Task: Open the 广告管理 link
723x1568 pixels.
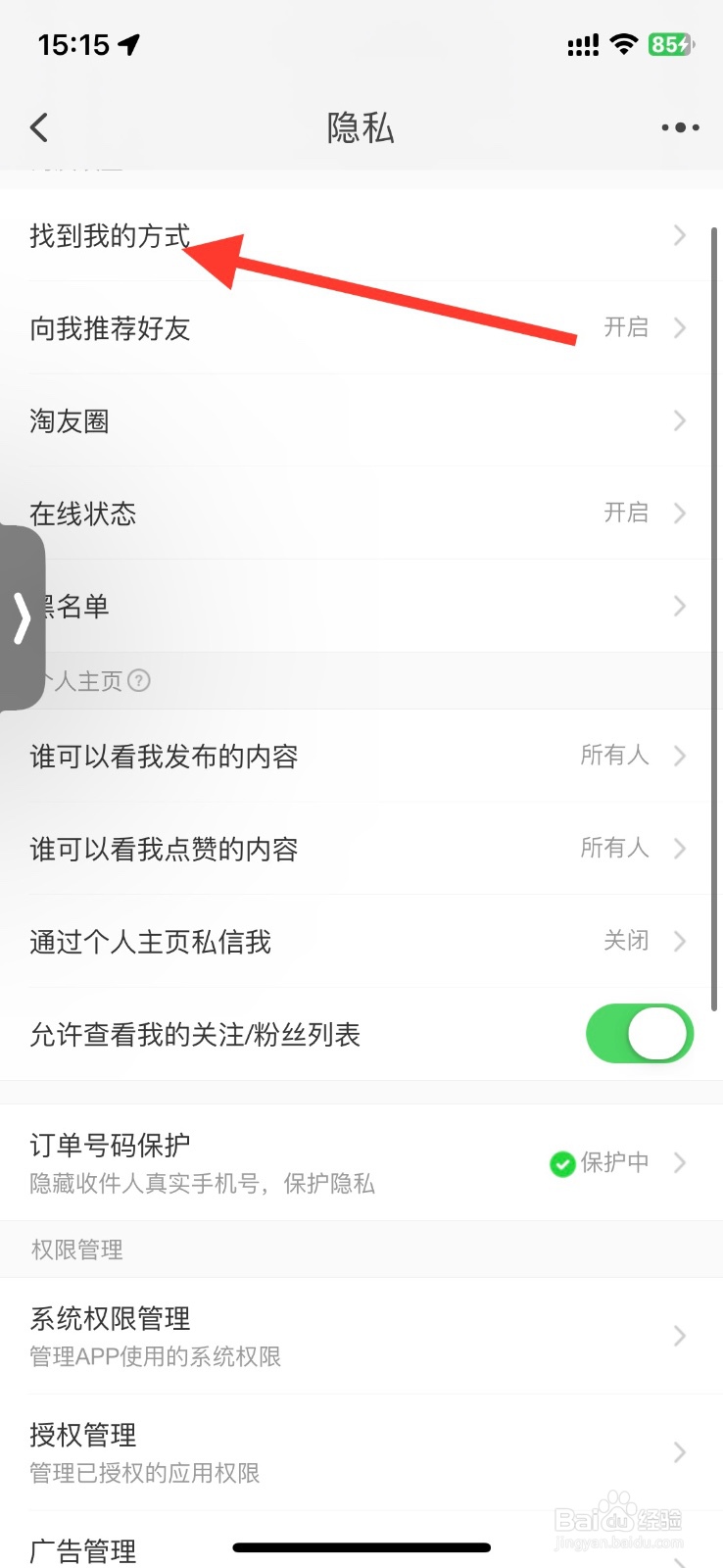Action: (82, 1548)
